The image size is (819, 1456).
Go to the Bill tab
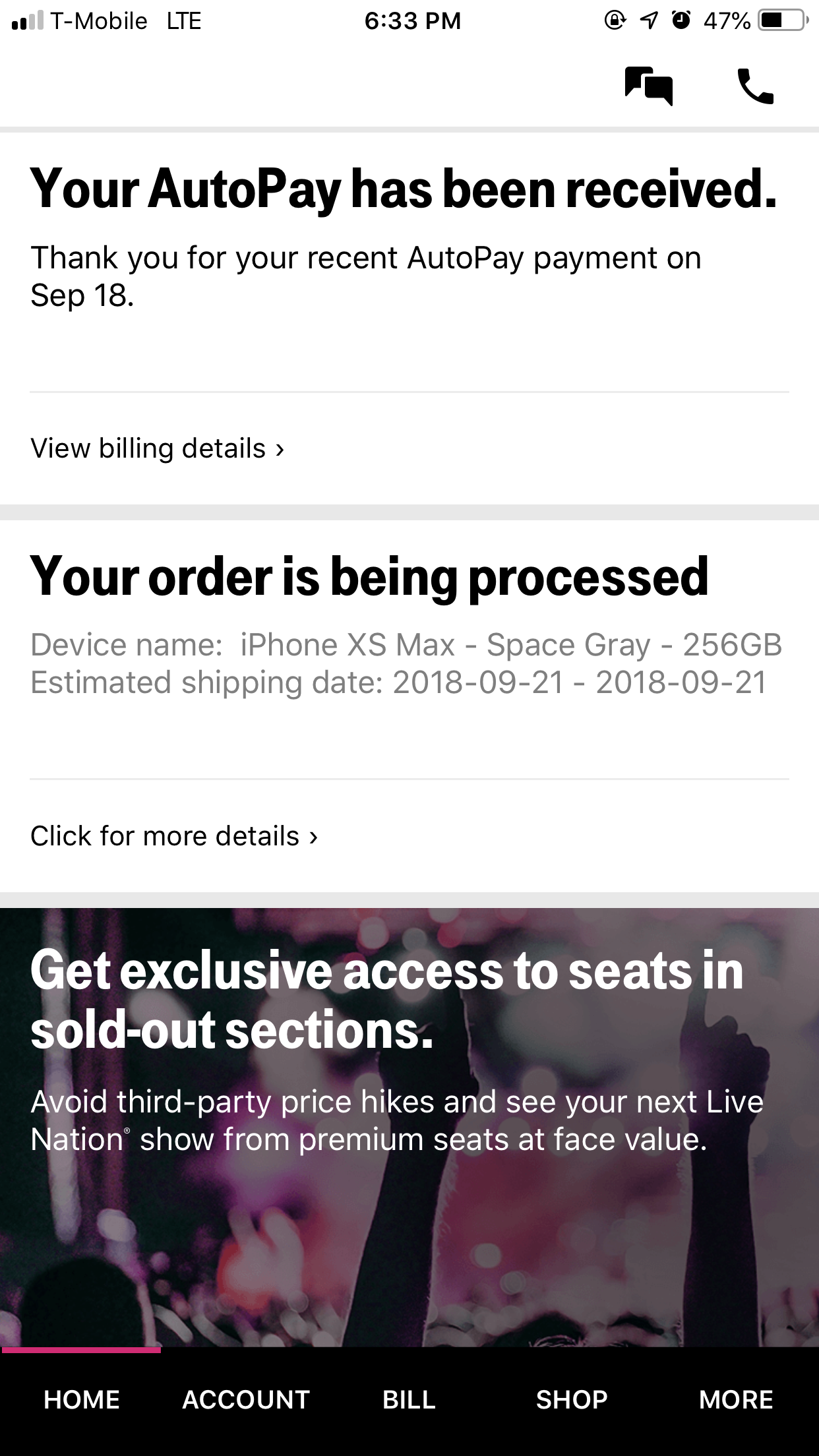pos(409,1399)
